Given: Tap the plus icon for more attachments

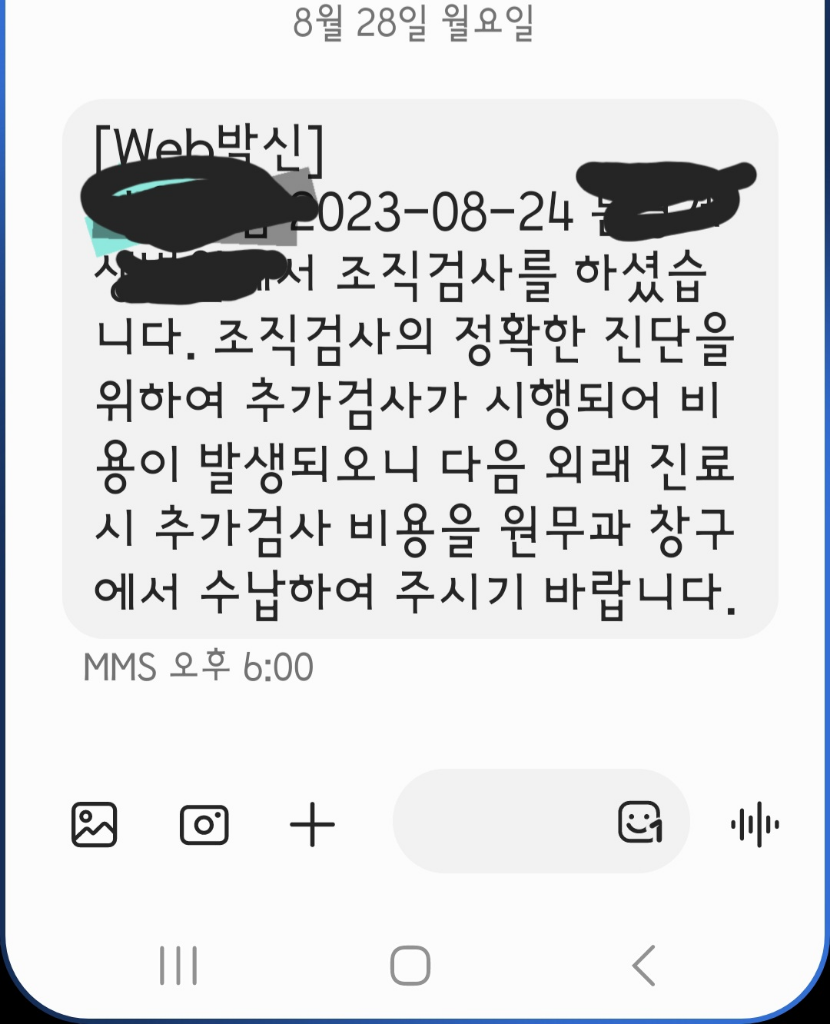Looking at the screenshot, I should tap(312, 826).
